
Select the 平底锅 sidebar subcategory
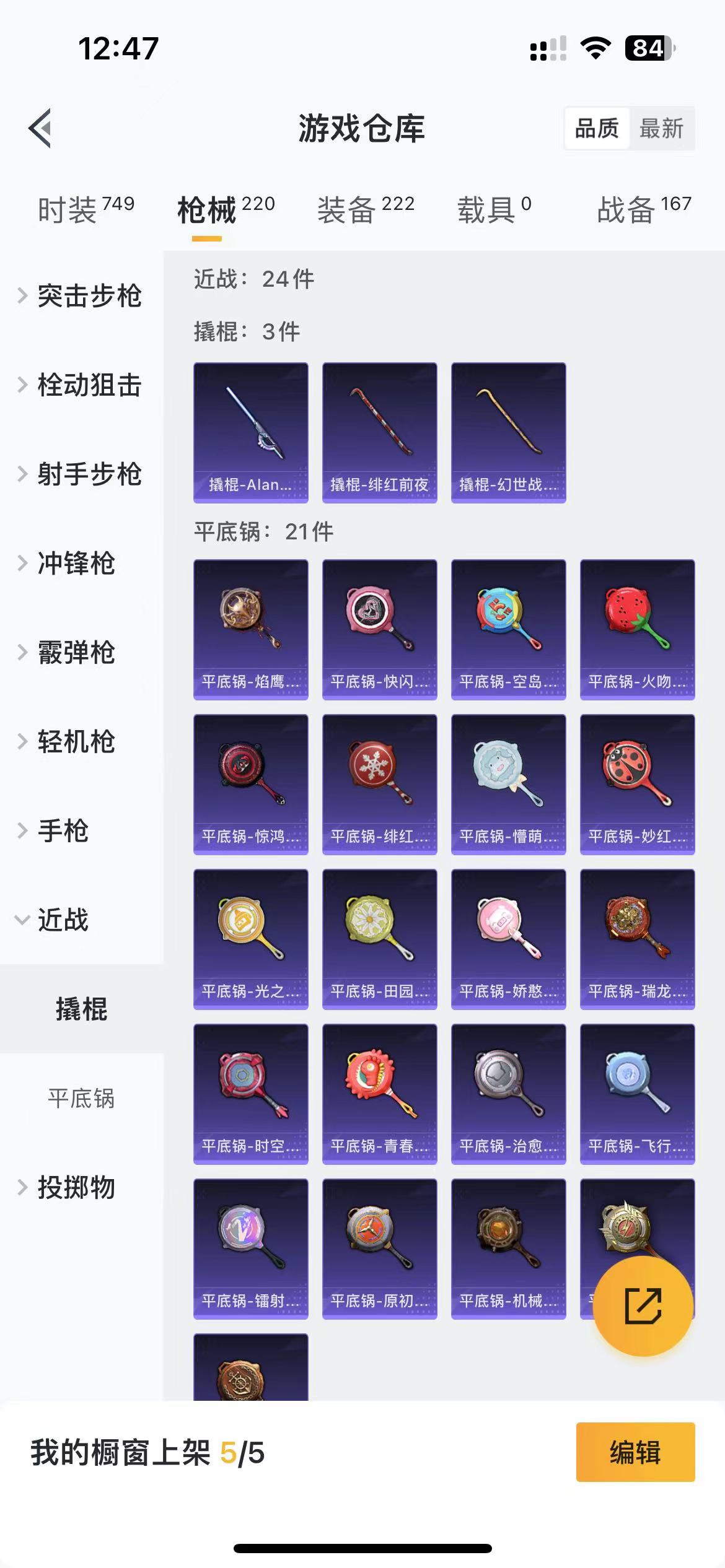coord(82,1099)
